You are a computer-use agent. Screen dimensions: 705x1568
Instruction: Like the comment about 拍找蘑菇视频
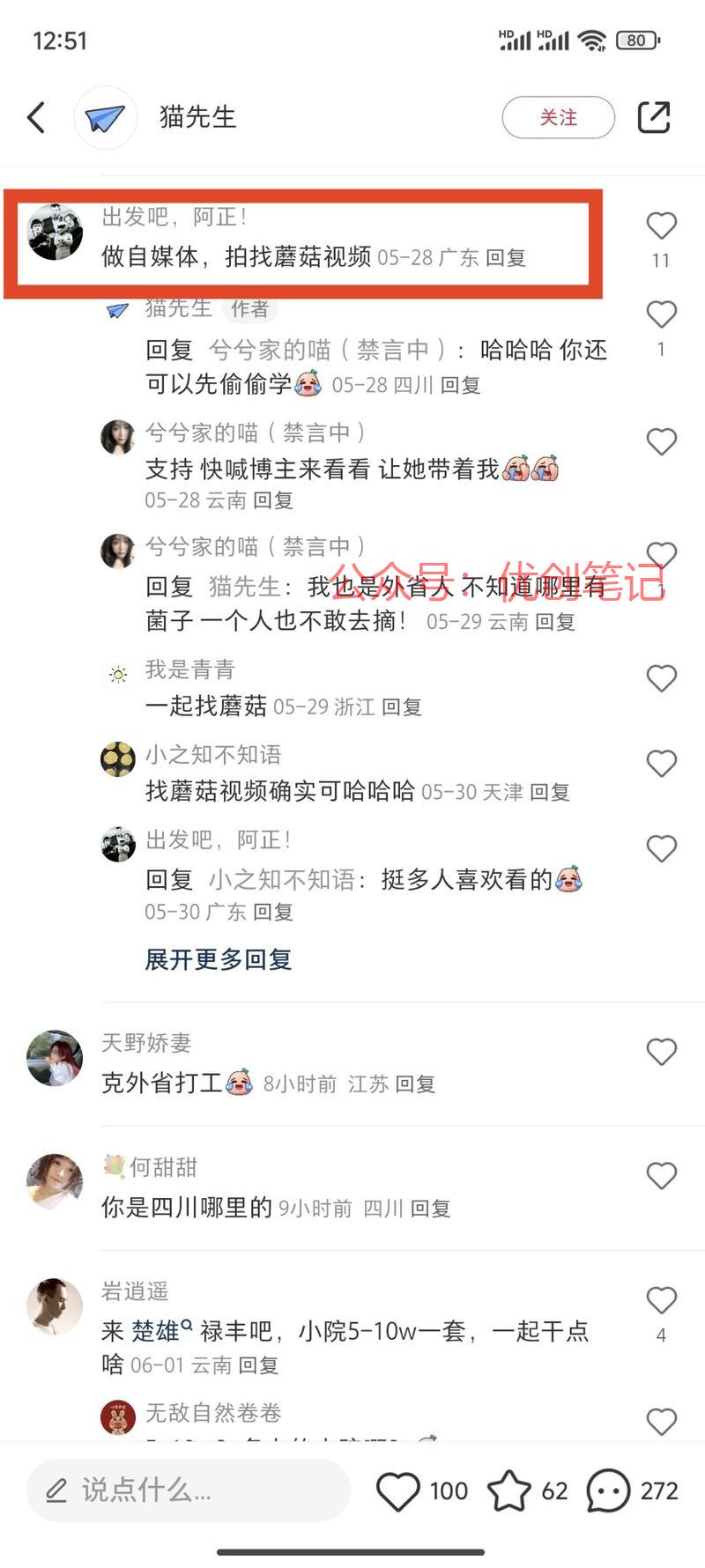tap(661, 226)
